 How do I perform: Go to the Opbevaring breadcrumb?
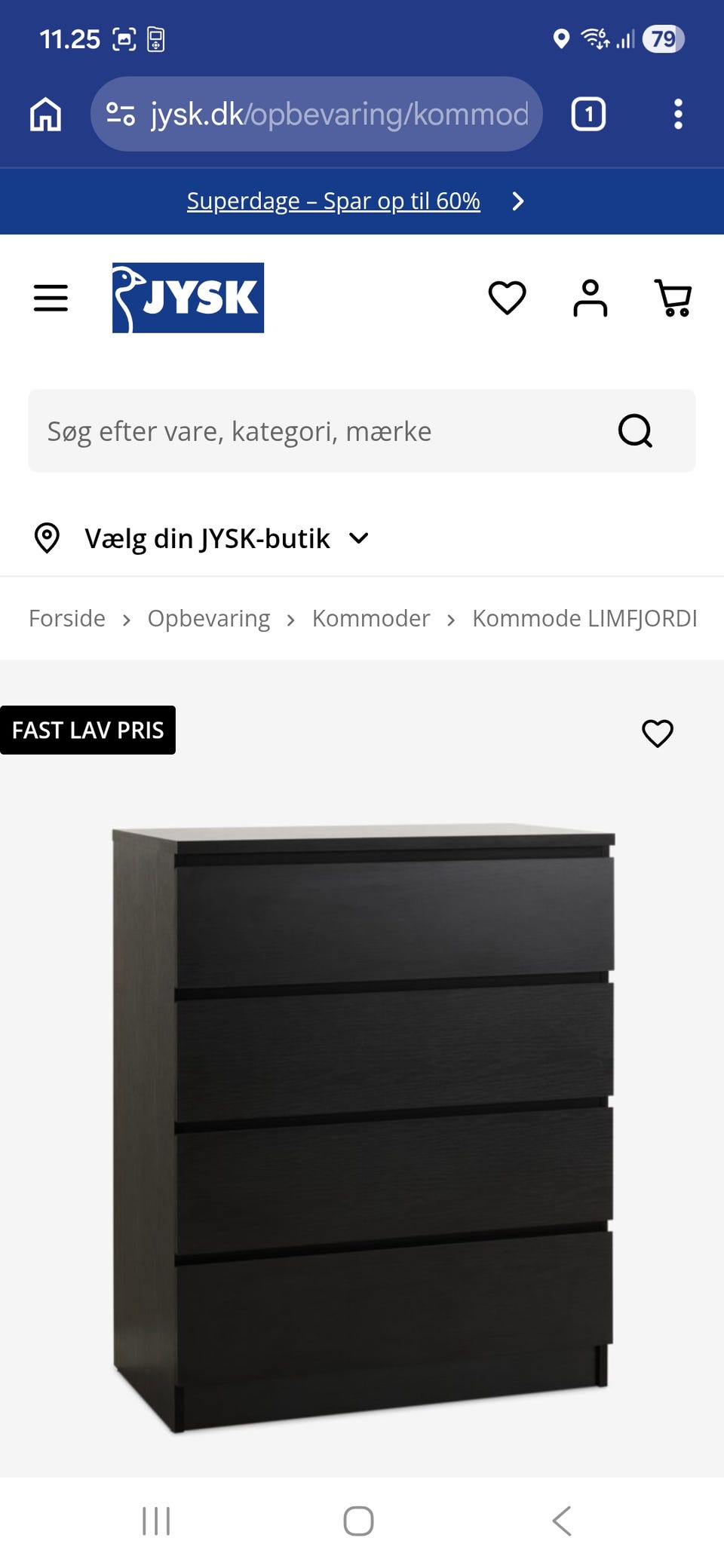208,618
